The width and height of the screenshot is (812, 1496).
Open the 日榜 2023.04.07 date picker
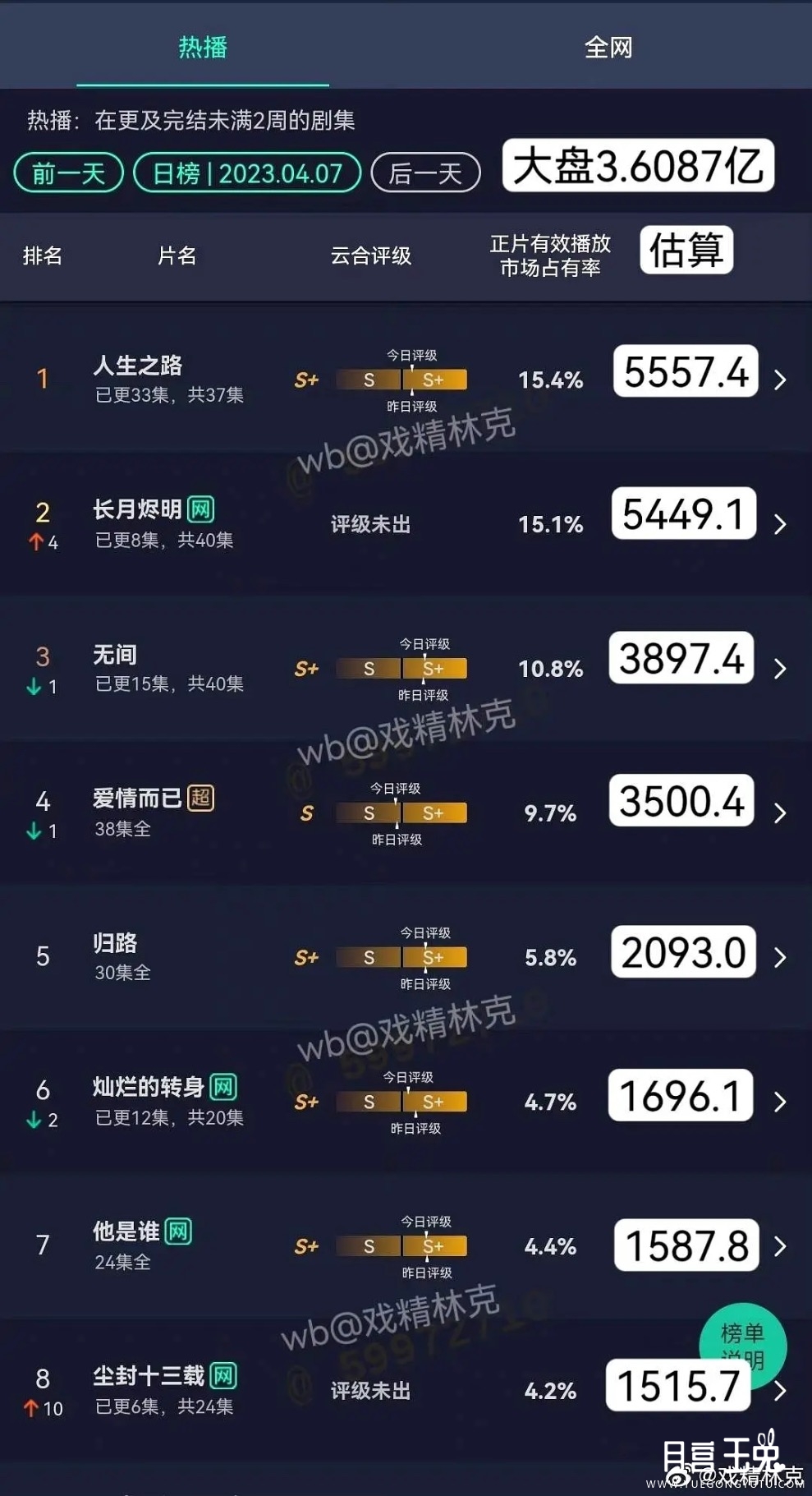point(247,173)
